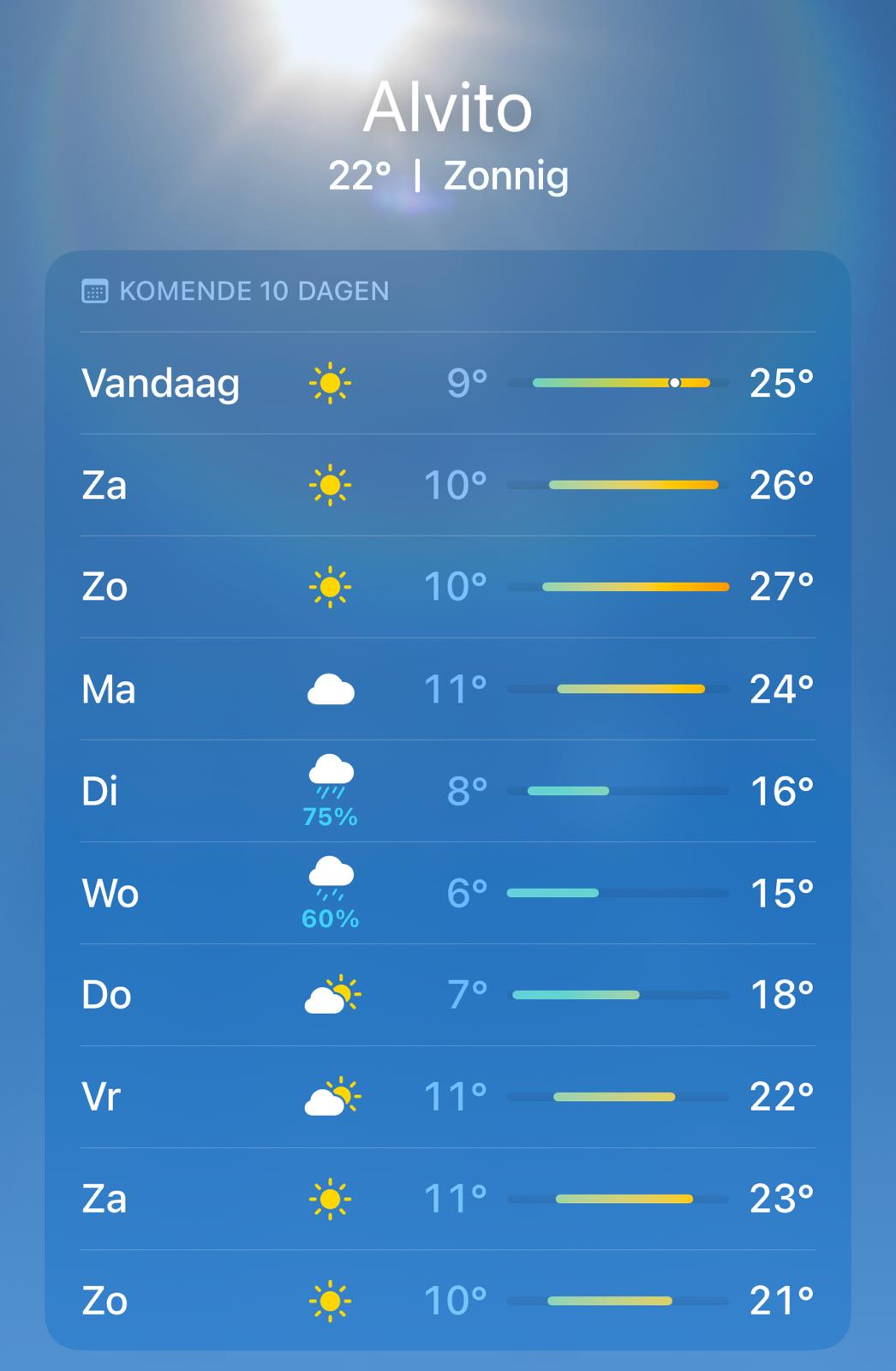This screenshot has height=1371, width=896.
Task: Show details for Do forecast
Action: [447, 995]
